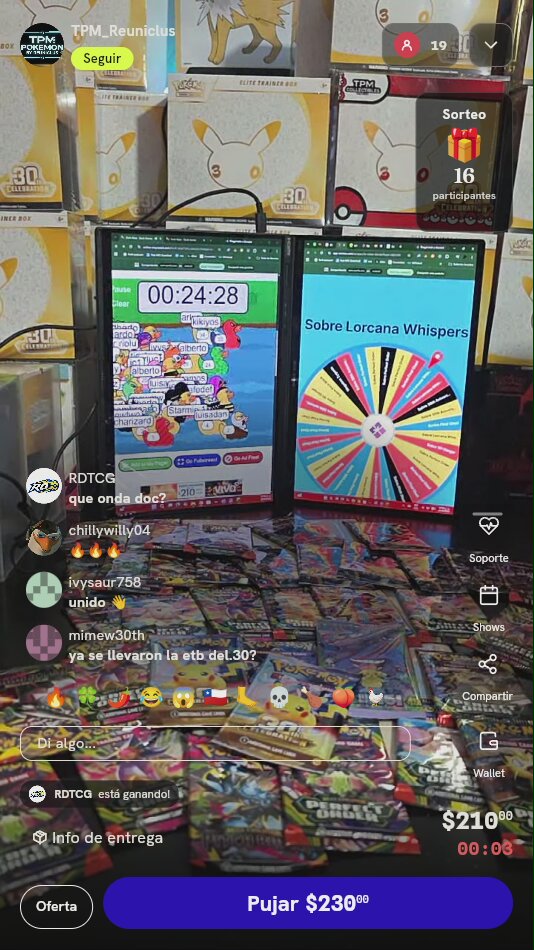Screen dimensions: 534x950
Task: Tap the Di algo chat field
Action: point(215,743)
